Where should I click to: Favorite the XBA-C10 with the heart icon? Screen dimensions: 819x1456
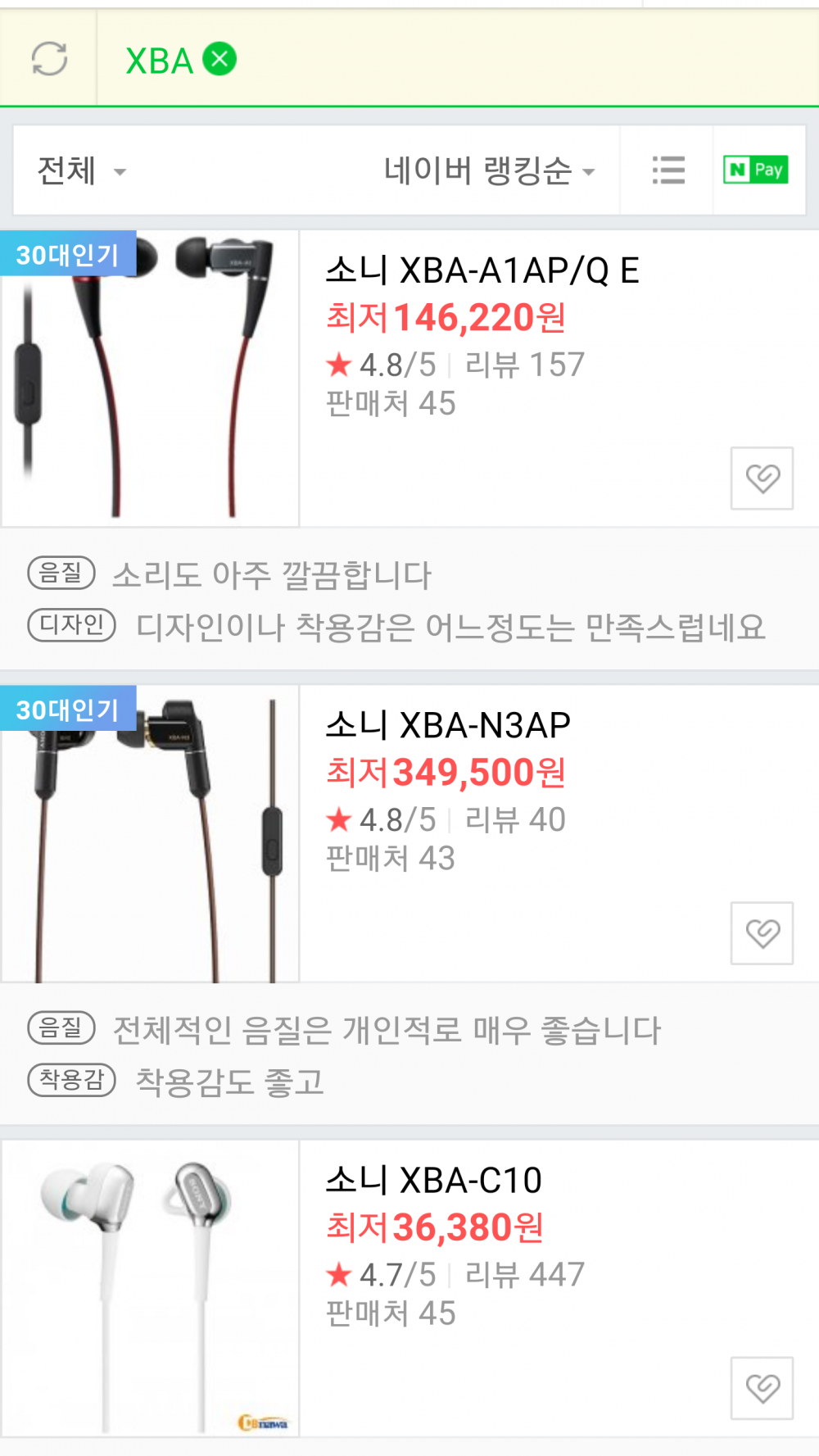(761, 1385)
